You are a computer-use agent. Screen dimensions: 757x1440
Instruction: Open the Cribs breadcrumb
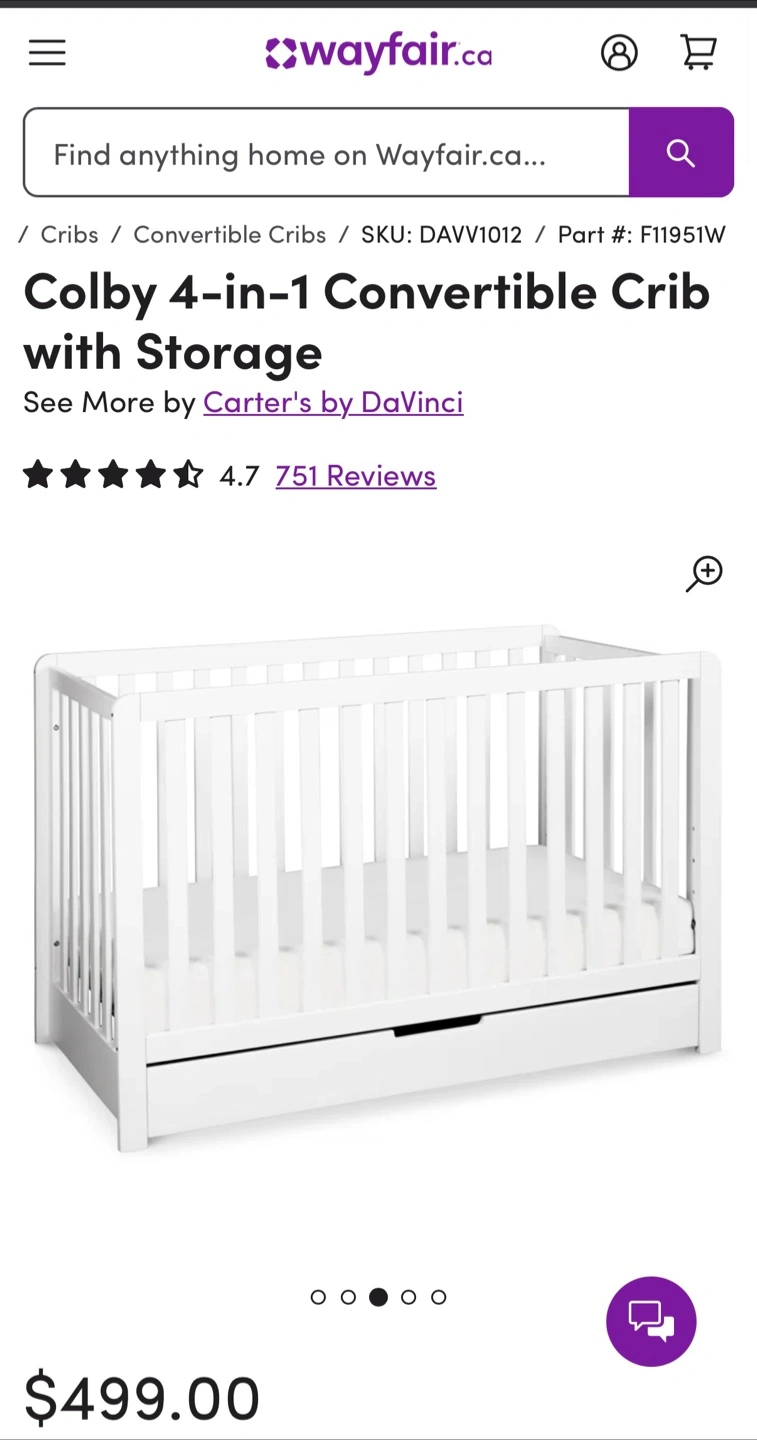click(69, 235)
